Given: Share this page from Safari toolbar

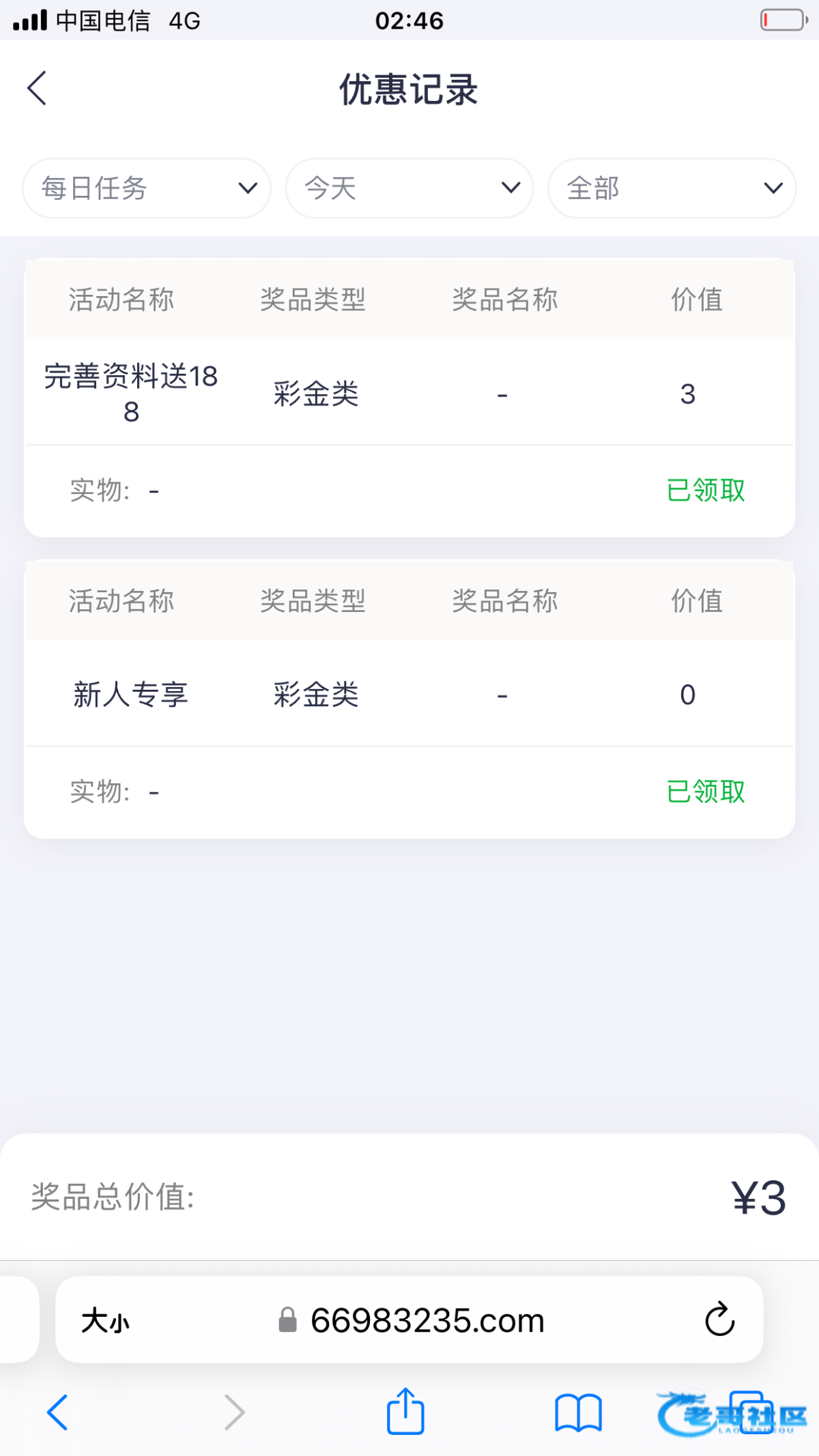Looking at the screenshot, I should (405, 1411).
